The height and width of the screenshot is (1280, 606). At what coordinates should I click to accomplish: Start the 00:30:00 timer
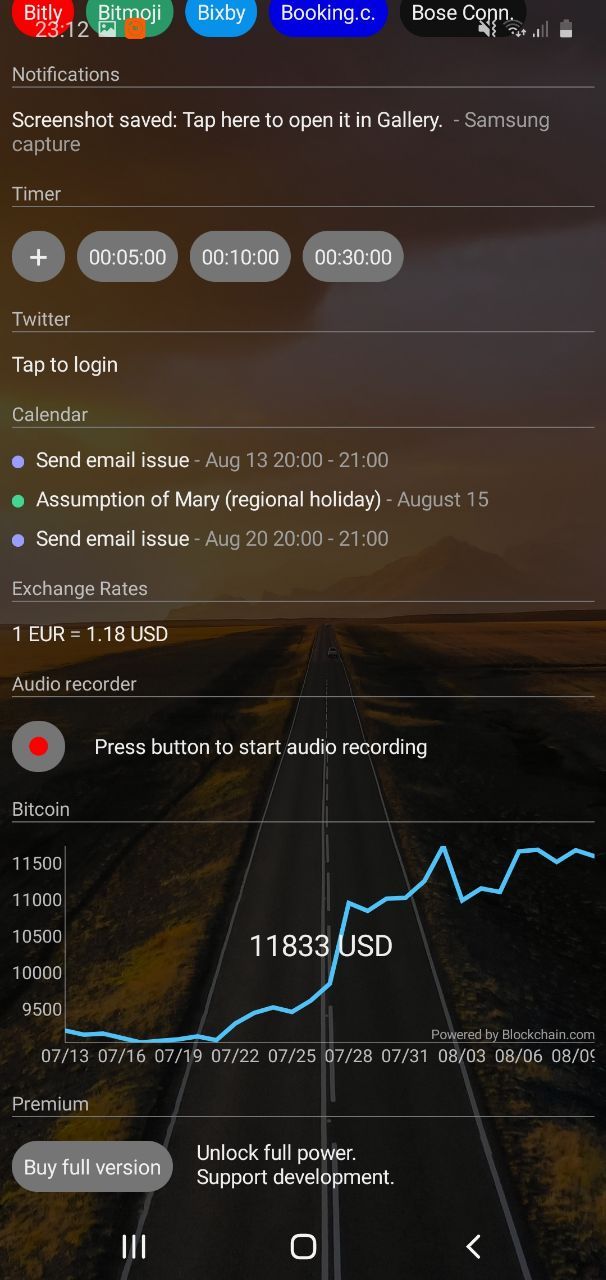point(353,257)
